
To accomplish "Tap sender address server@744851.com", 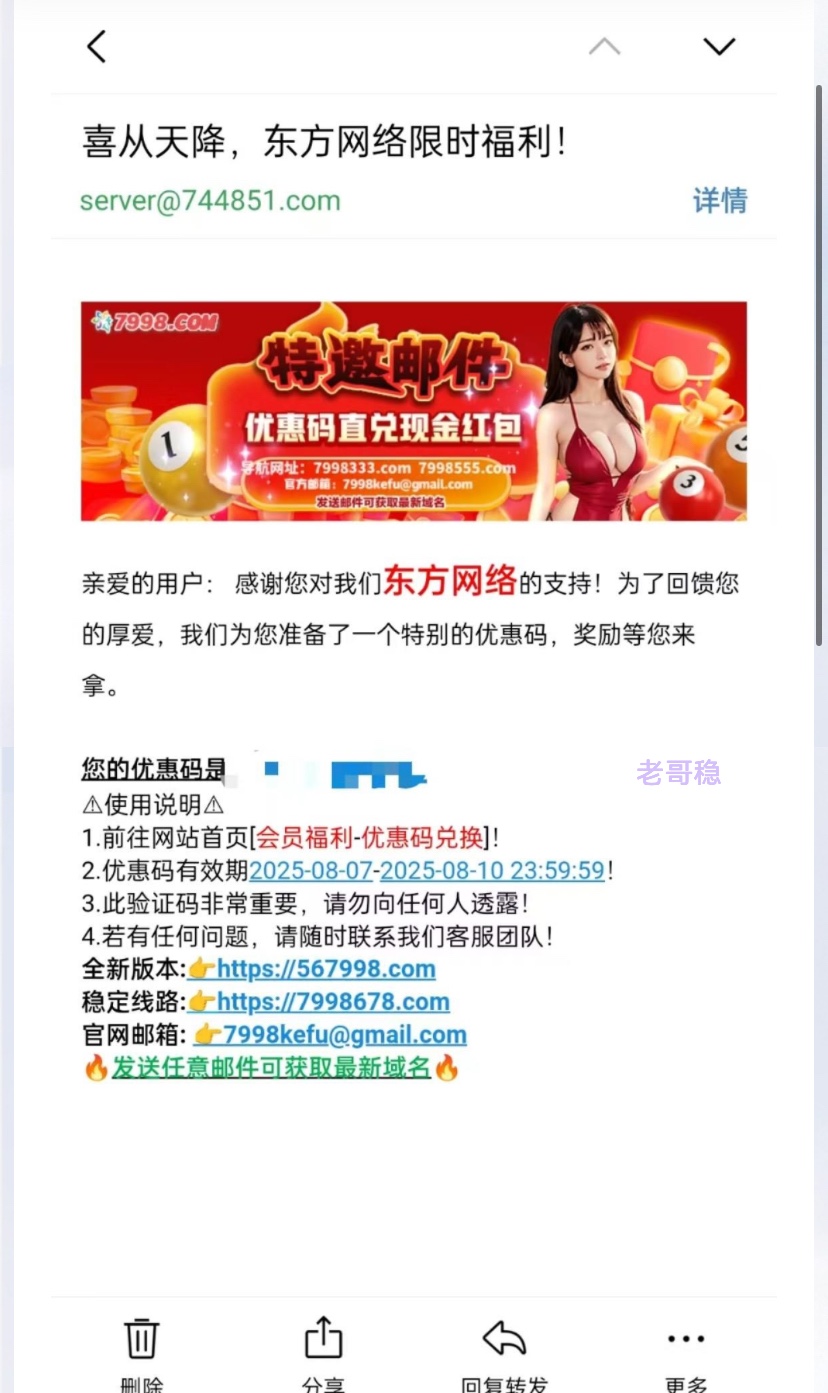I will click(x=210, y=200).
